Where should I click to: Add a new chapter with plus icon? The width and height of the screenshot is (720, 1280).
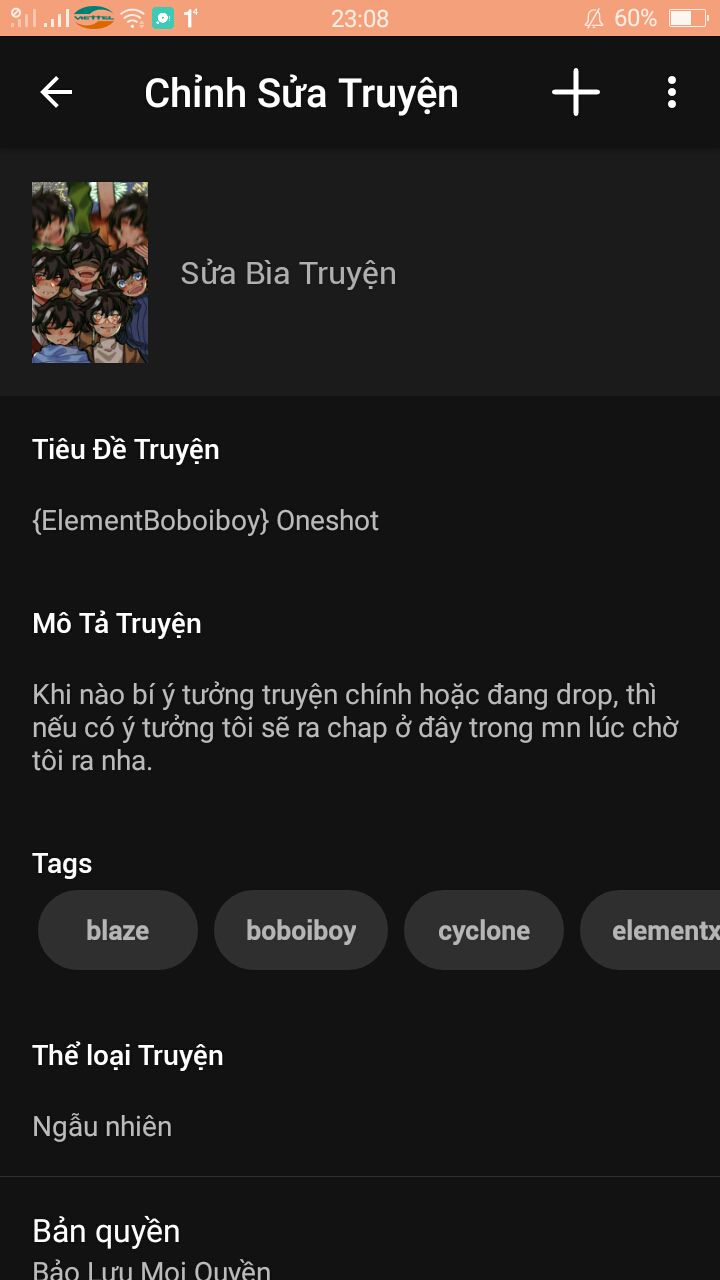576,93
